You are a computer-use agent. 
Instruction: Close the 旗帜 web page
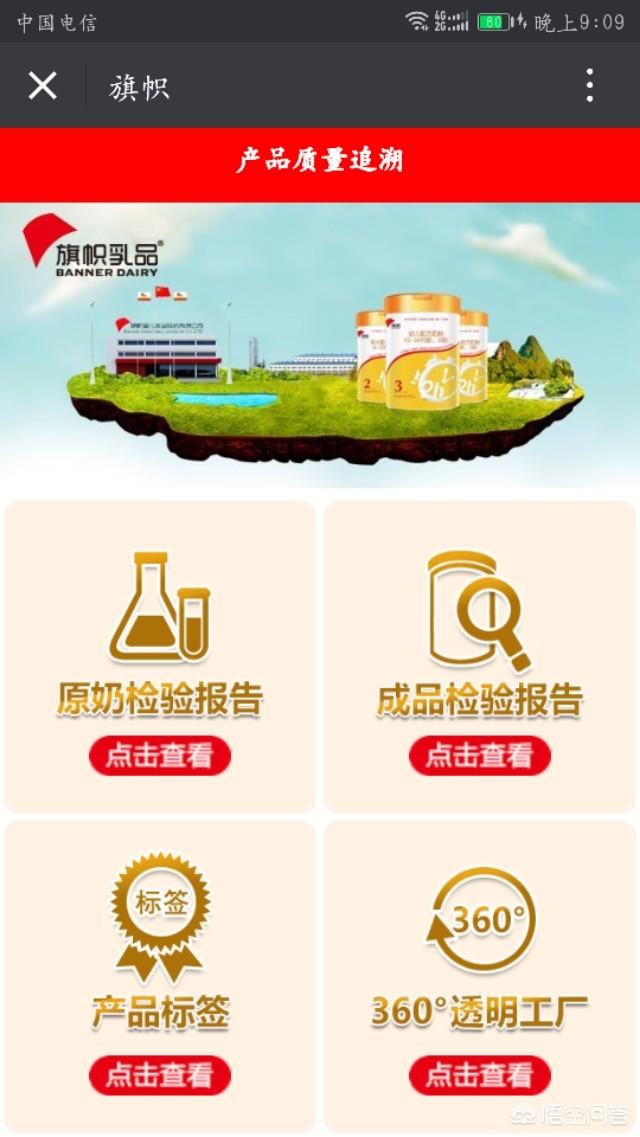pos(42,86)
